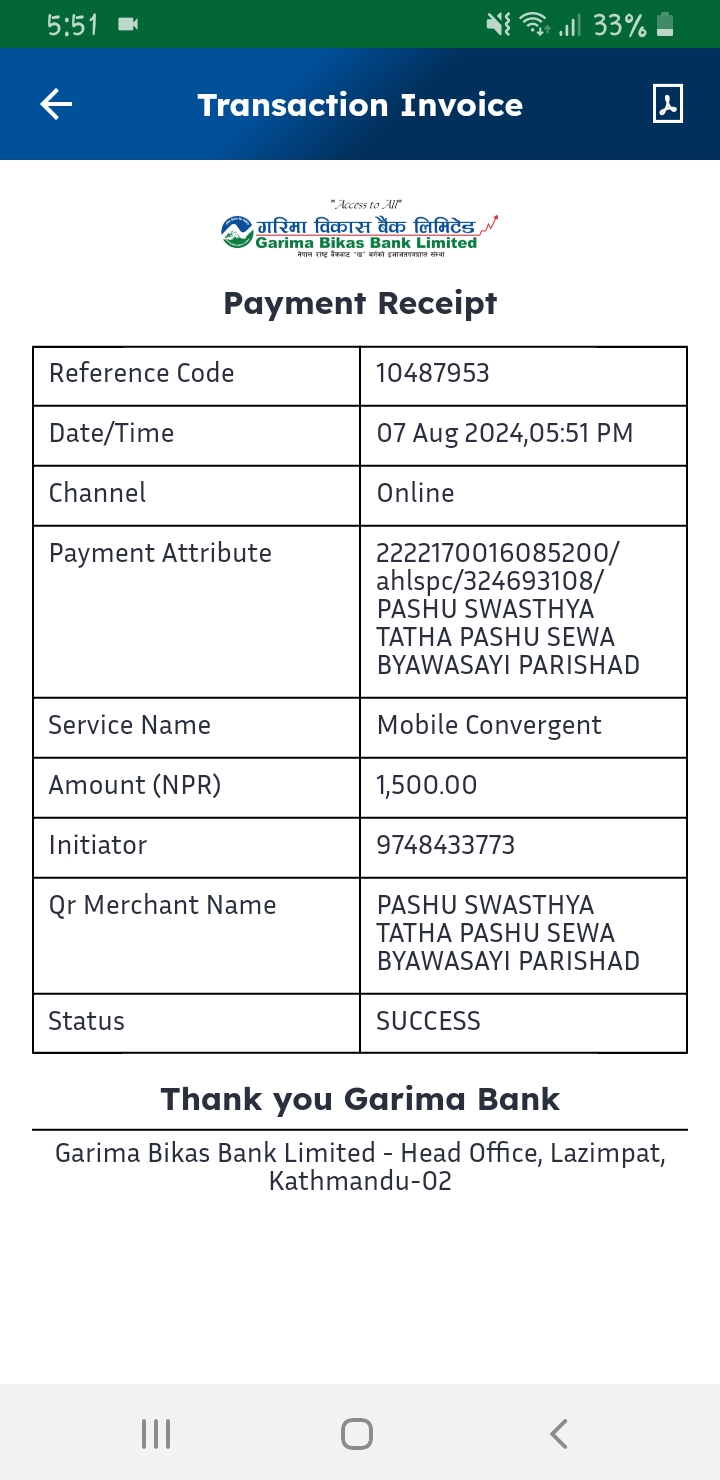Open recent apps from navigation bar
This screenshot has width=720, height=1480.
pos(156,1434)
